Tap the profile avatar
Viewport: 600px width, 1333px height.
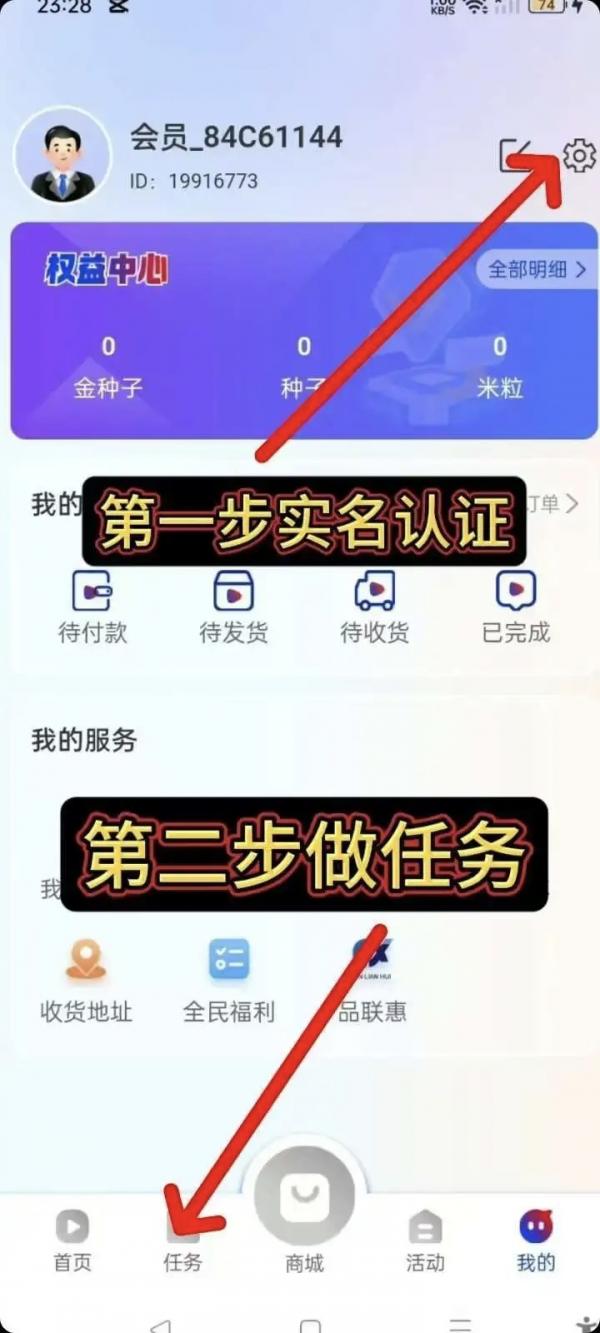click(62, 156)
